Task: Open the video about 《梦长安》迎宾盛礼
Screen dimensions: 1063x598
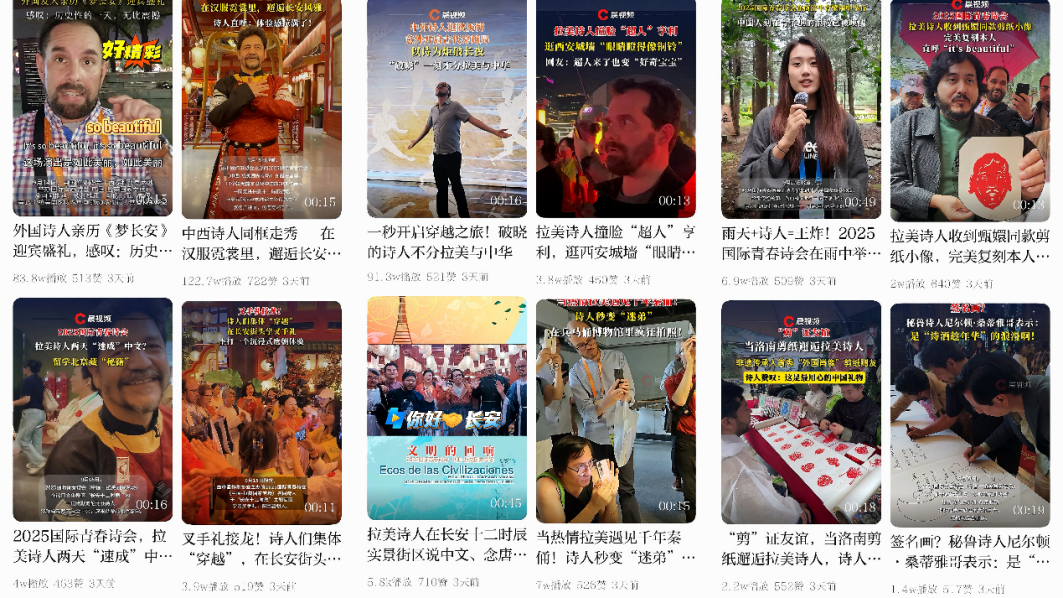Action: [x=92, y=108]
